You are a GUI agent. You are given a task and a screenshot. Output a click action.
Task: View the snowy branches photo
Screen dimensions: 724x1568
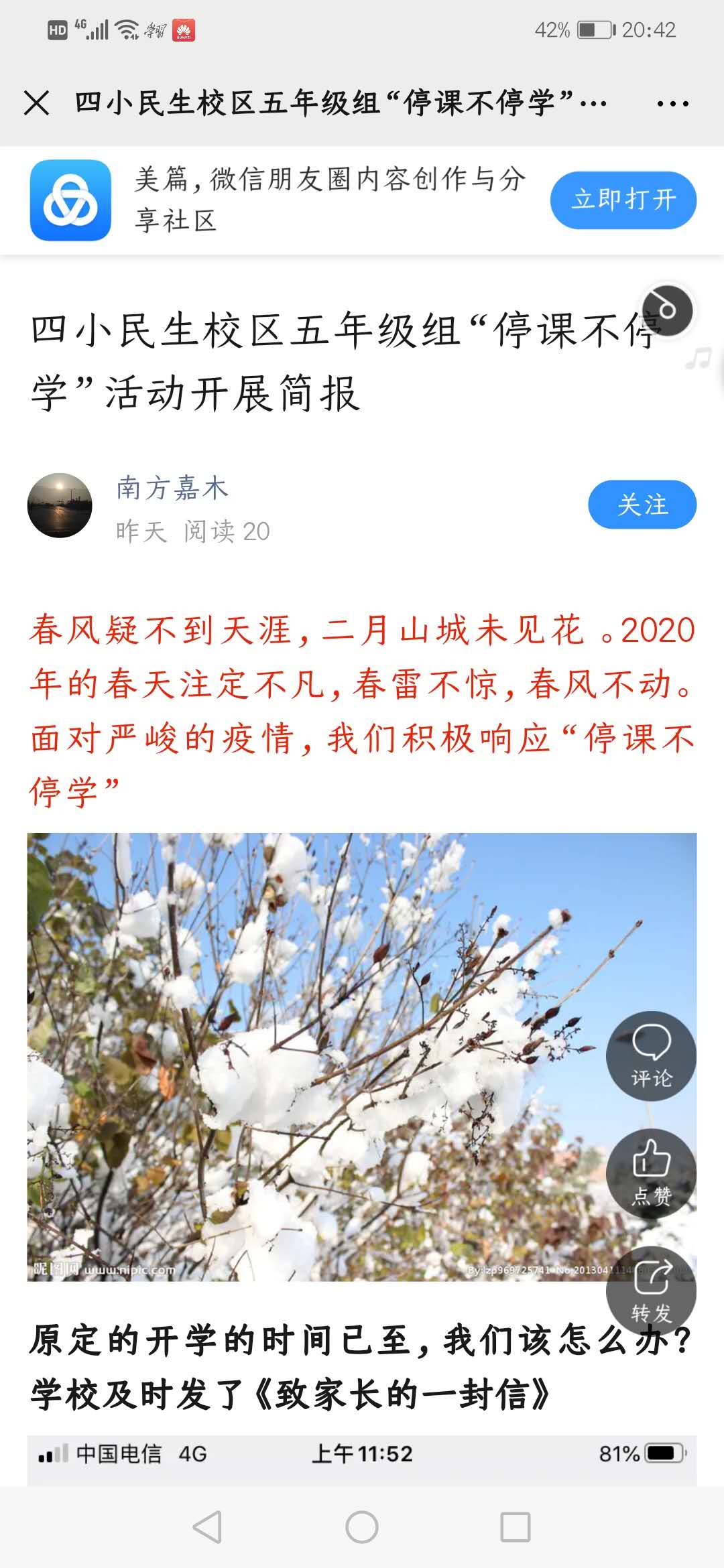pos(322,1056)
